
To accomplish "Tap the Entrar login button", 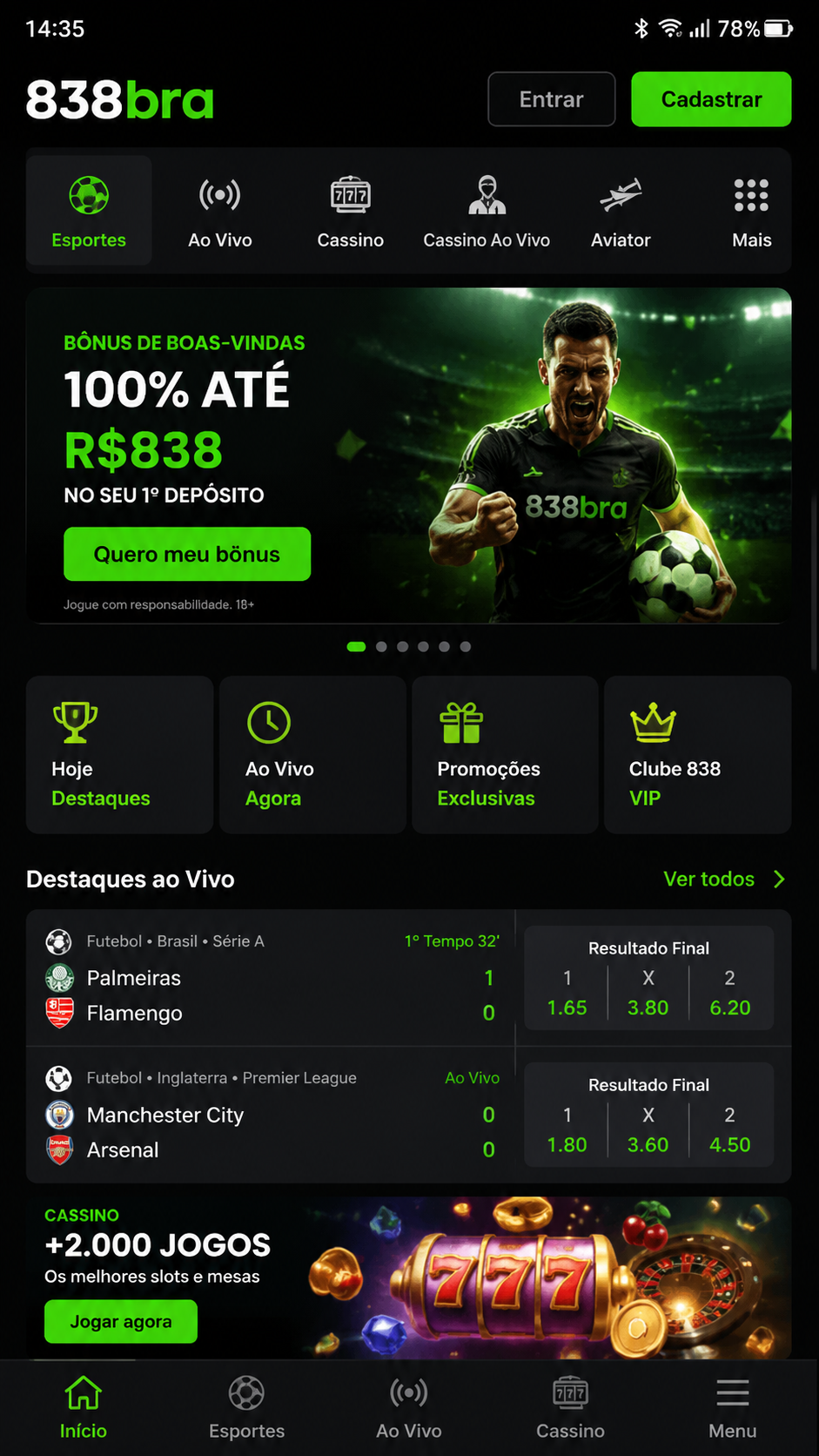I will pos(552,99).
